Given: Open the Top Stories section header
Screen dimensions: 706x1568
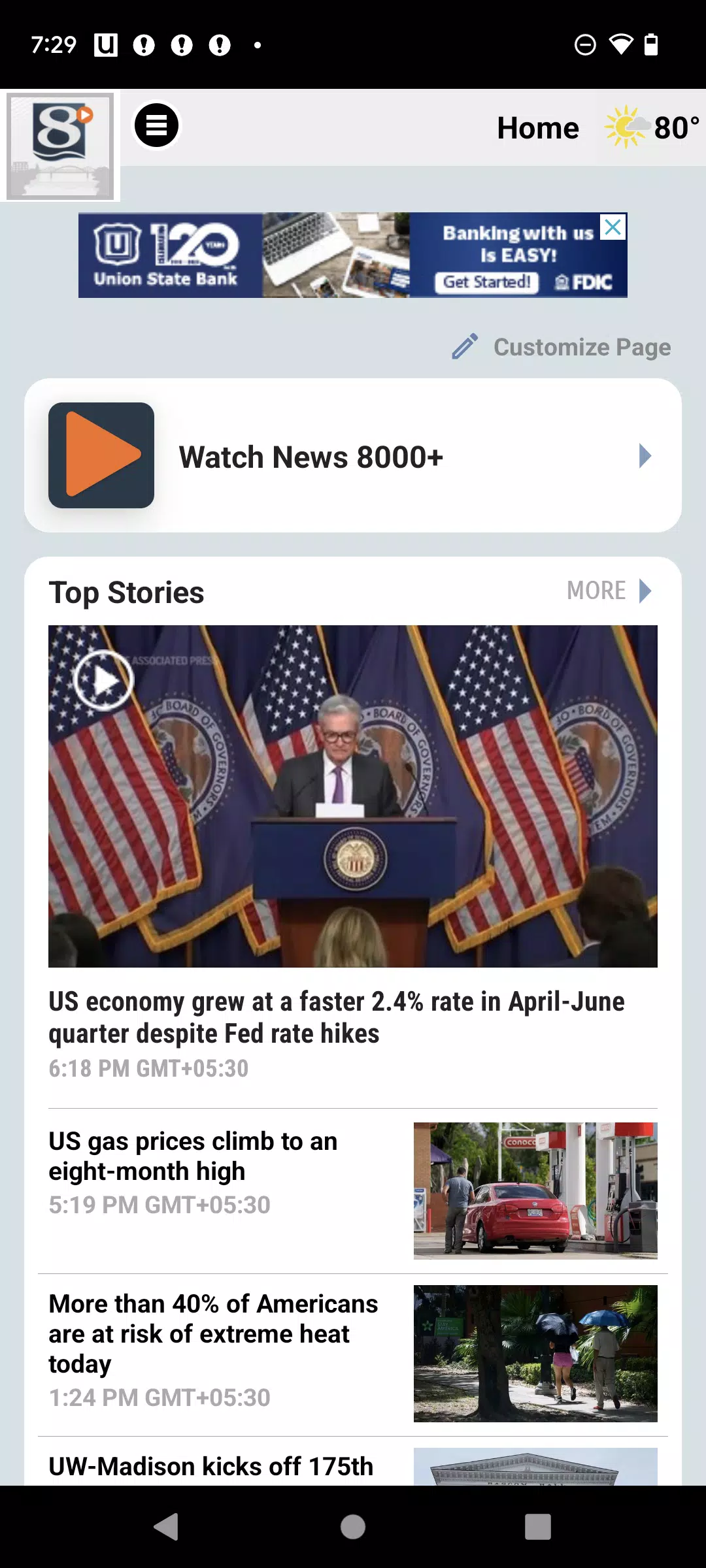Looking at the screenshot, I should coord(127,593).
